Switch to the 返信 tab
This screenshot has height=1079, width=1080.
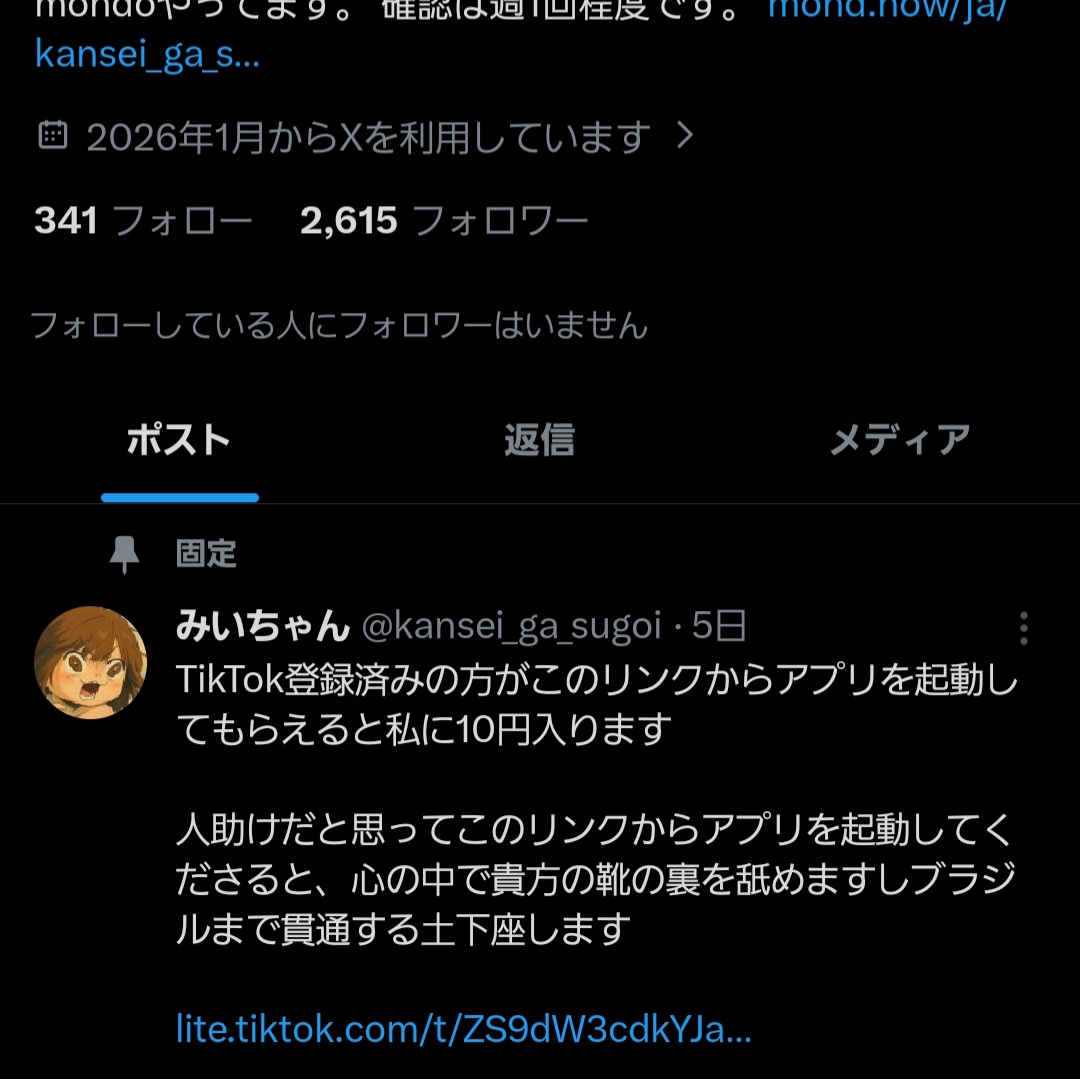tap(539, 440)
